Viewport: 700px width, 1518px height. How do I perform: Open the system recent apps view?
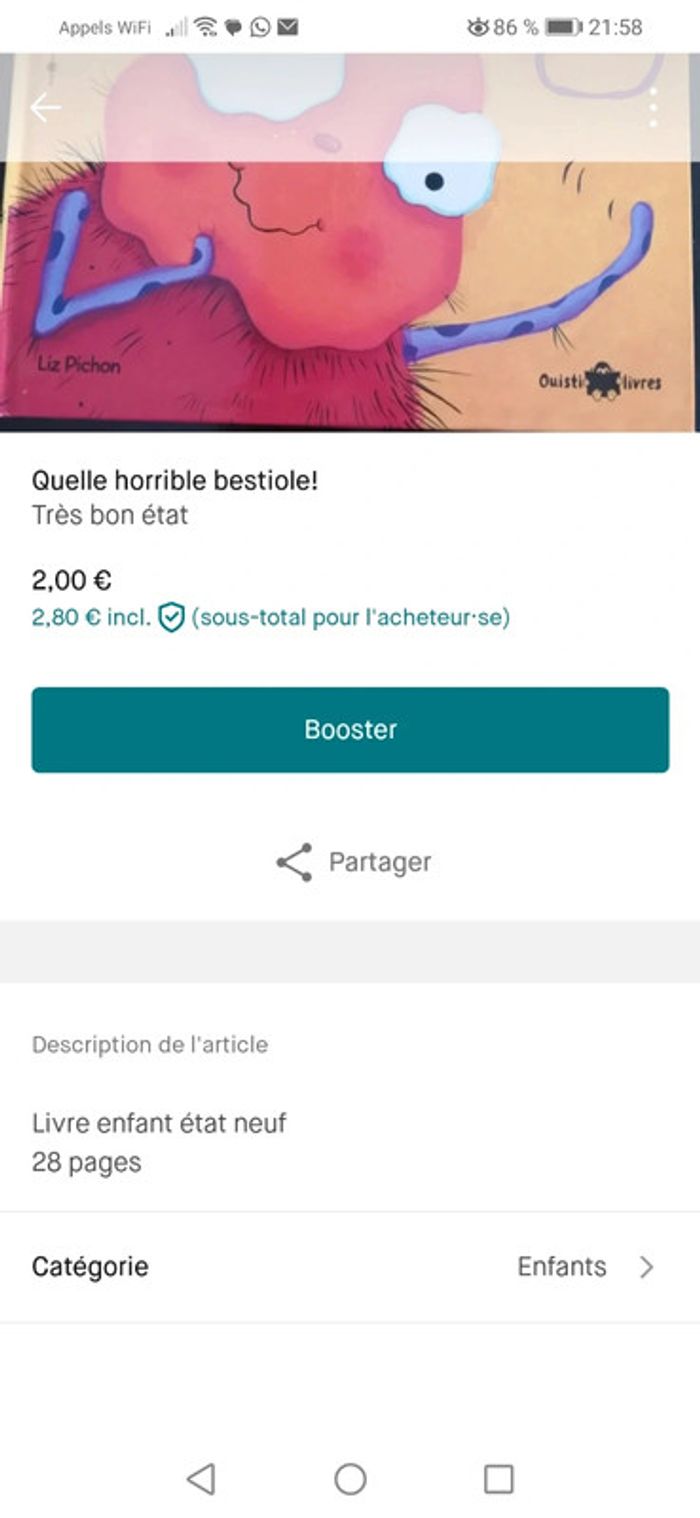(x=498, y=1479)
